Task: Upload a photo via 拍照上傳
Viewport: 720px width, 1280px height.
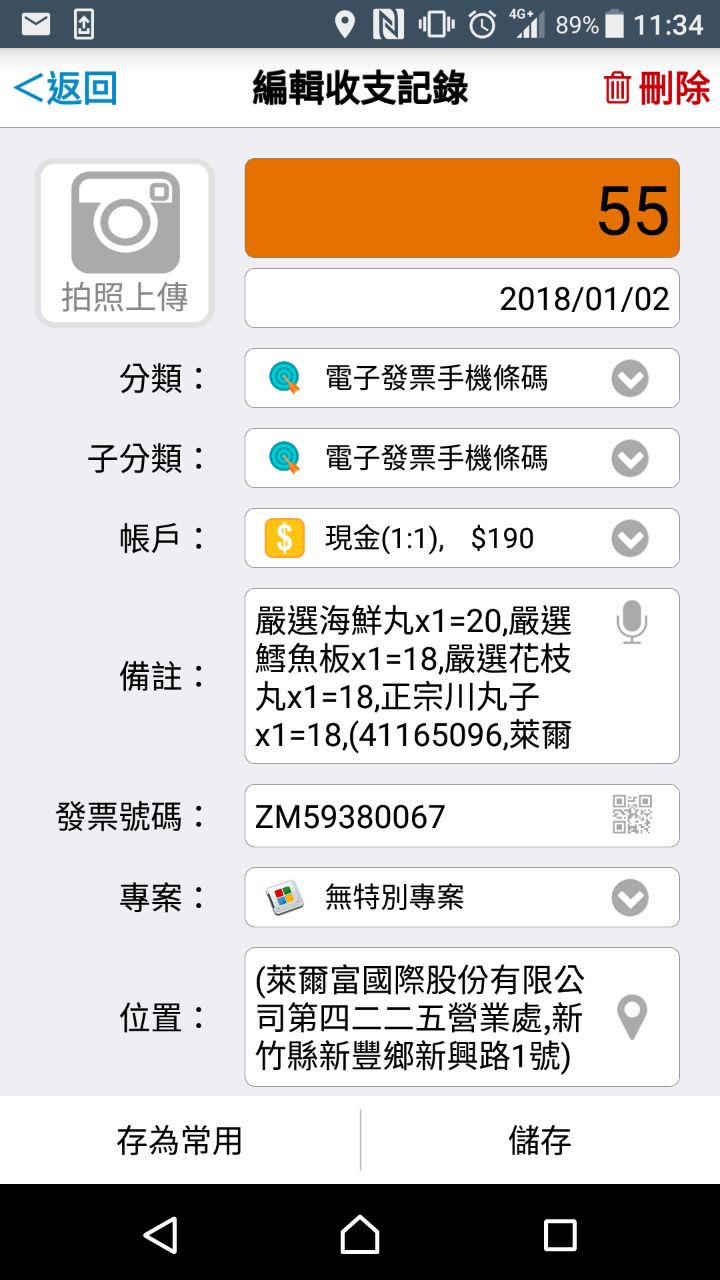Action: pyautogui.click(x=125, y=243)
